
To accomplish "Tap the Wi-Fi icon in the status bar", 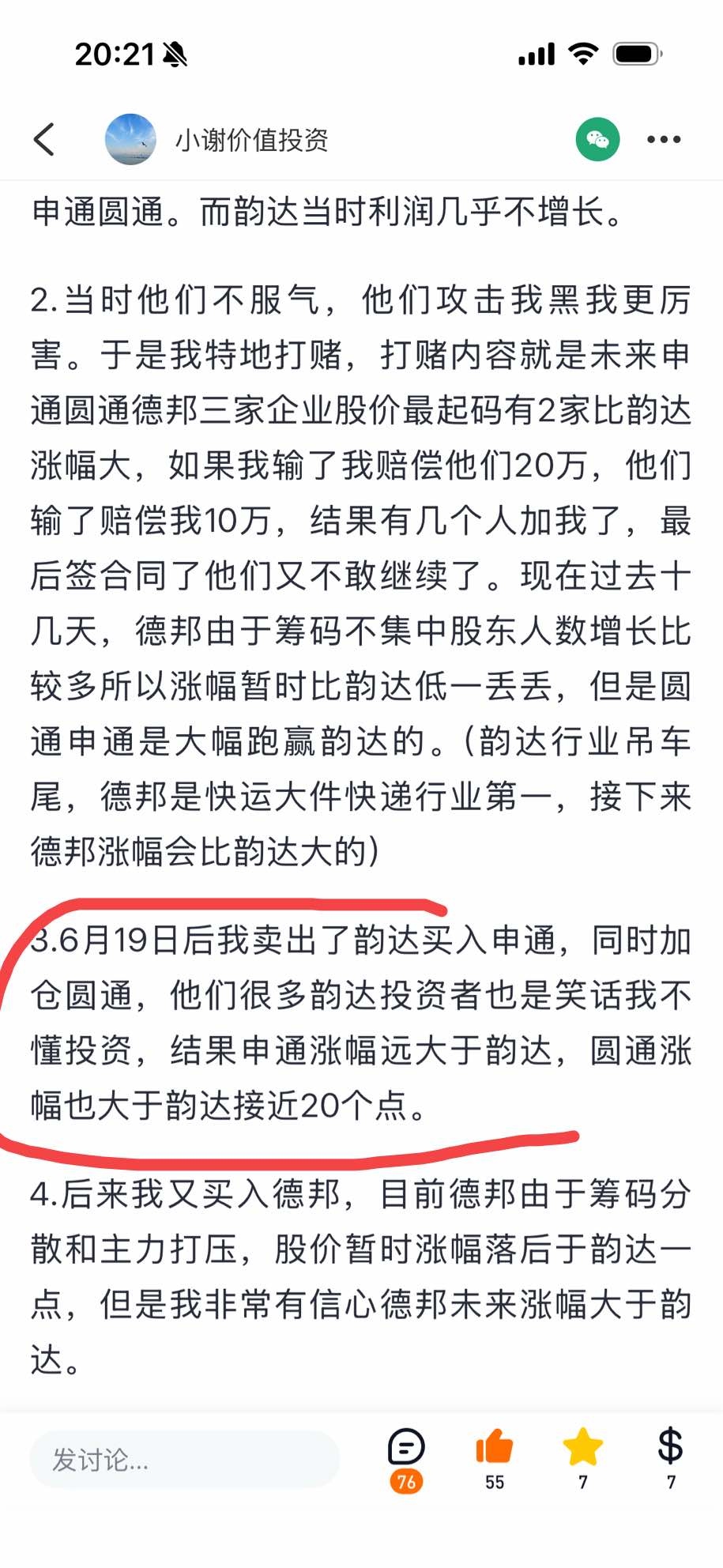I will pyautogui.click(x=582, y=53).
